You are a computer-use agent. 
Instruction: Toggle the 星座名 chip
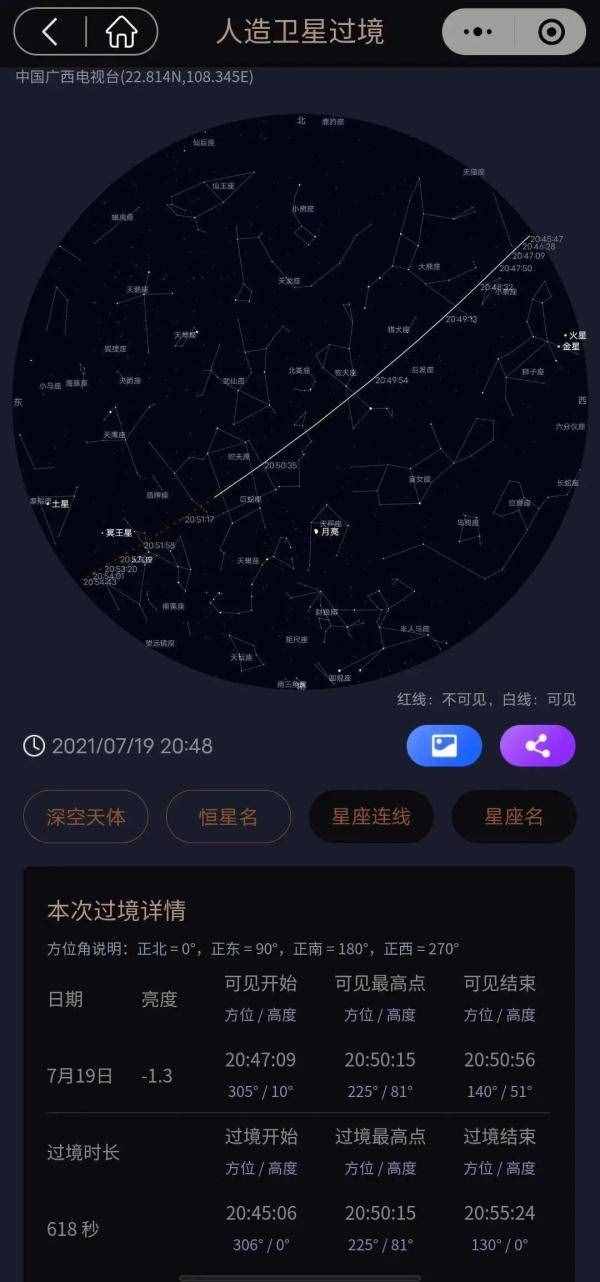point(514,817)
